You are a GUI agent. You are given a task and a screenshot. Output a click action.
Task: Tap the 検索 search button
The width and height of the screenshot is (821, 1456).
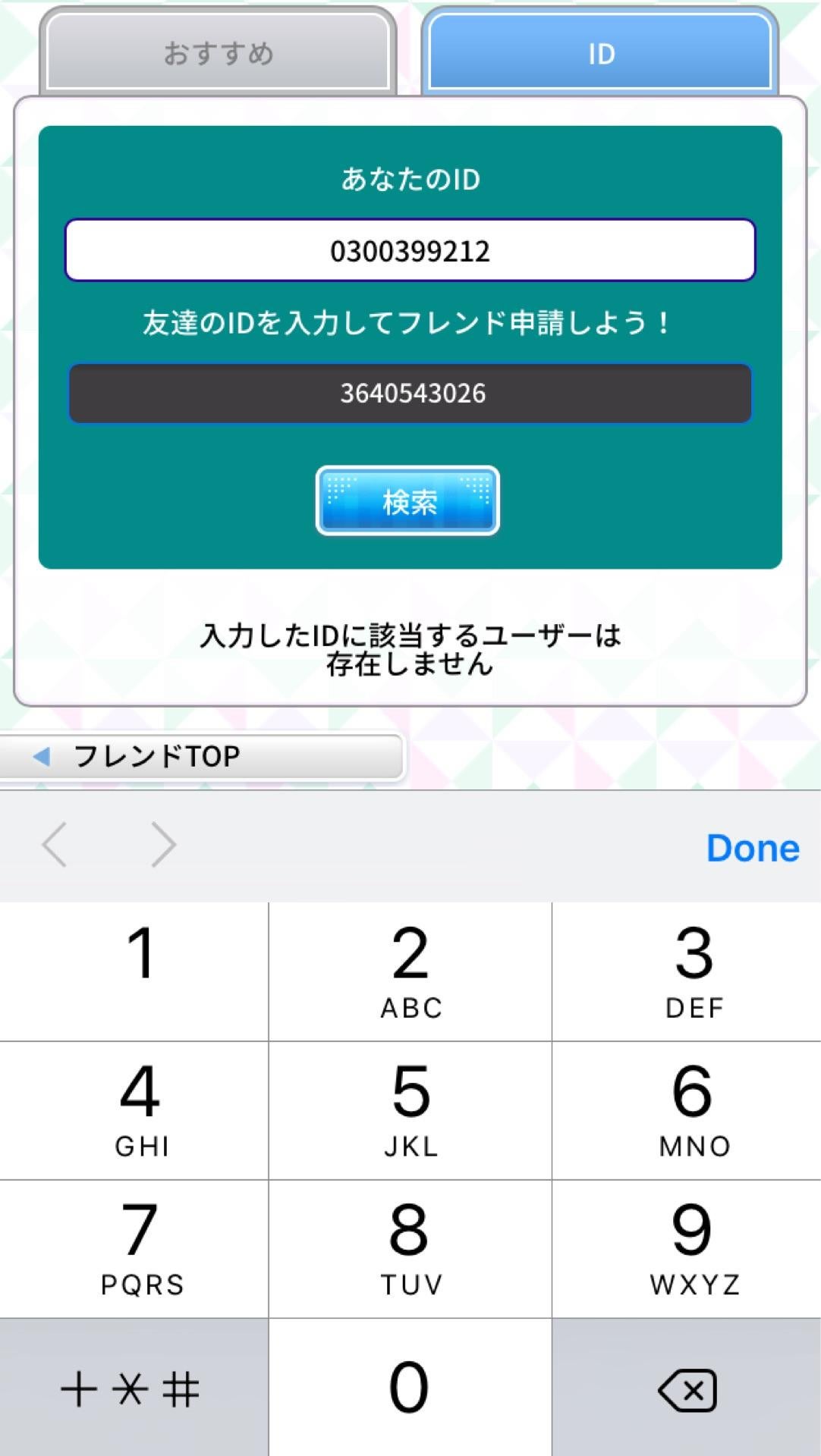[409, 502]
